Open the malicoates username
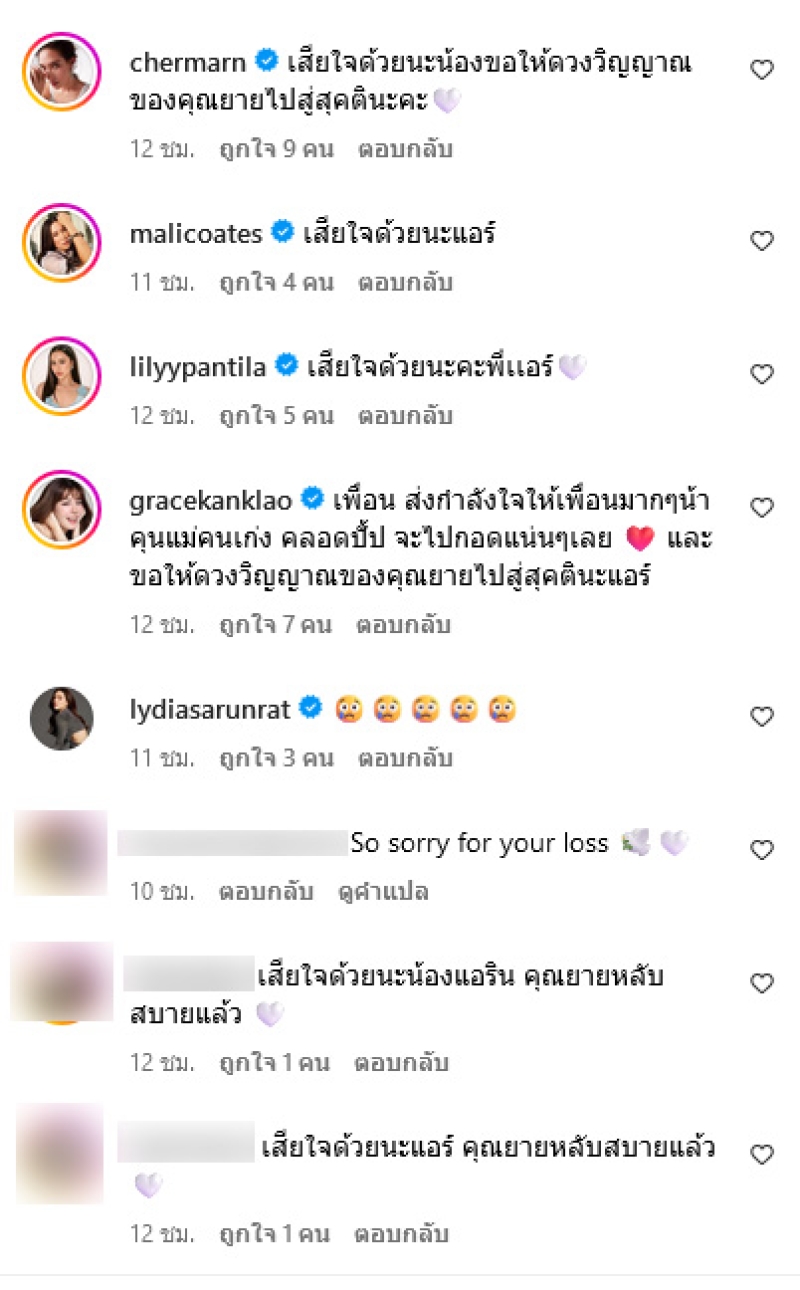The image size is (800, 1290). 196,234
